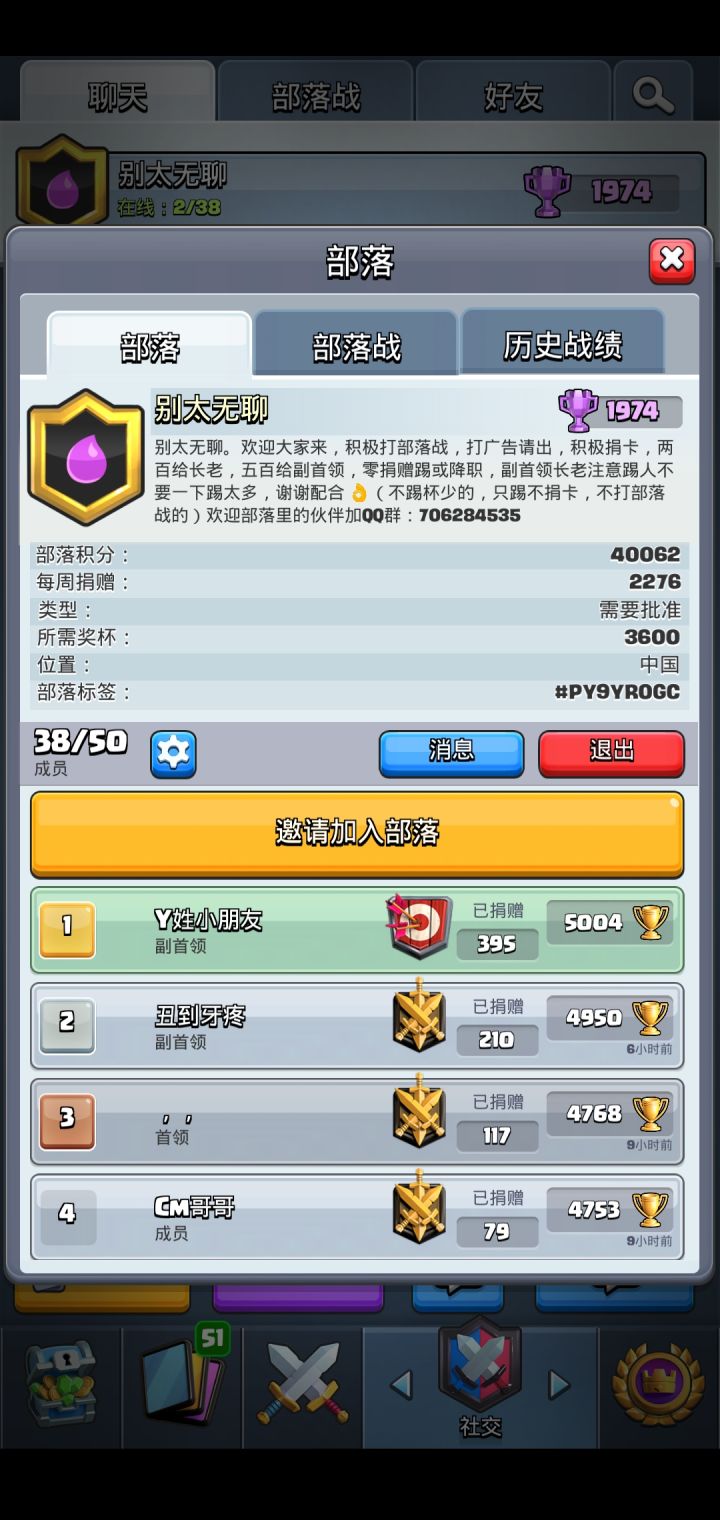Open the search magnifier icon

(x=652, y=92)
